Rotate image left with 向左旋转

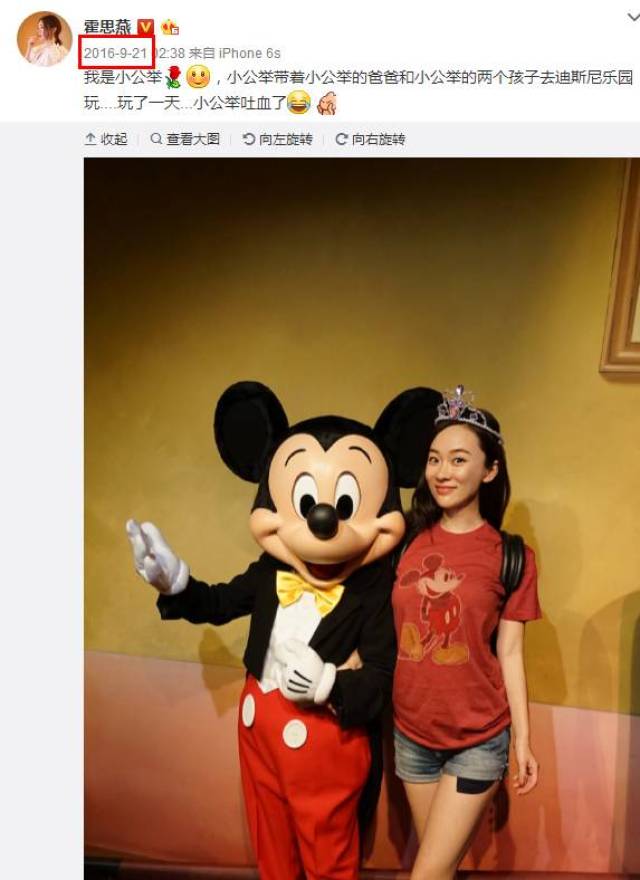[x=278, y=139]
